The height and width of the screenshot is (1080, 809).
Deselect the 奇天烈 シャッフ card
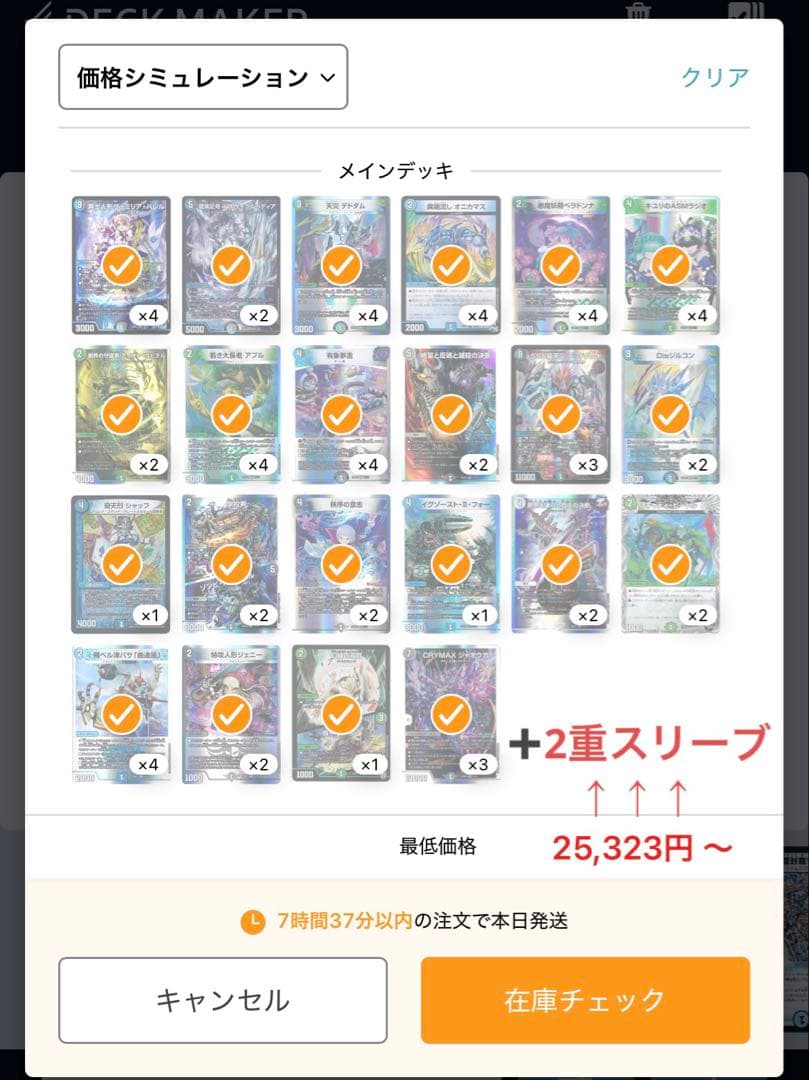coord(121,564)
